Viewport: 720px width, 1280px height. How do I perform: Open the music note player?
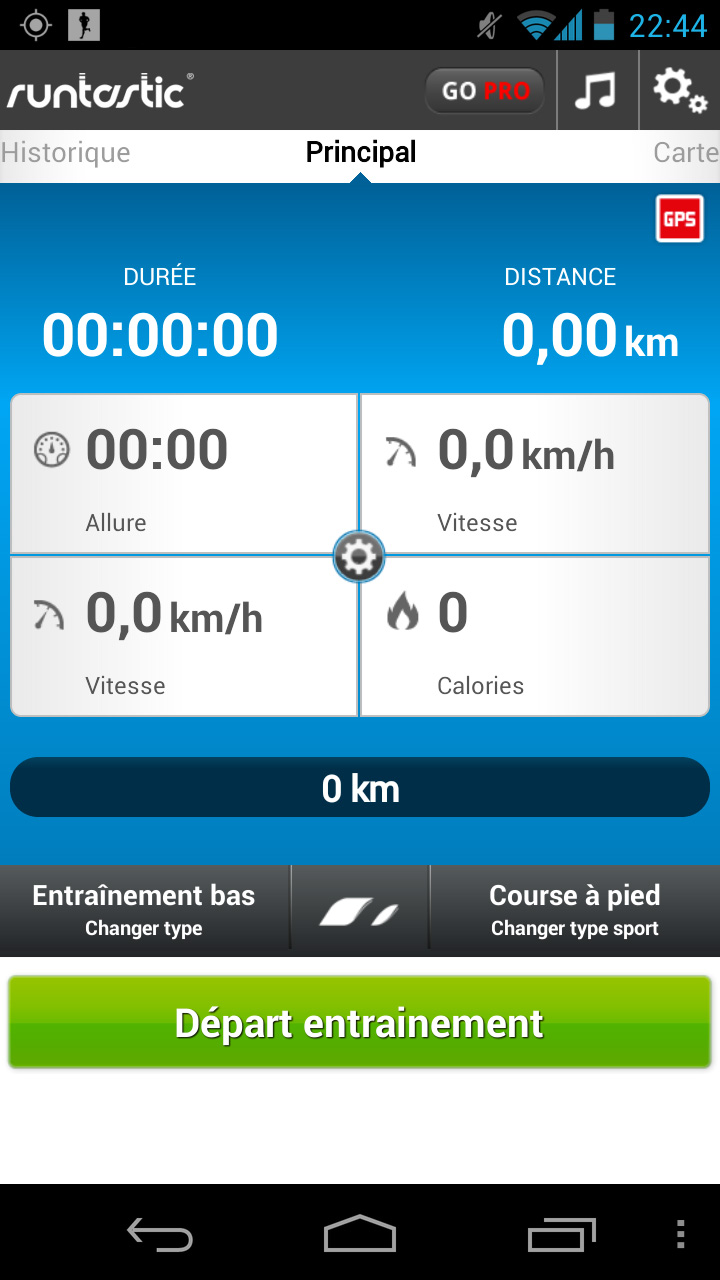[x=596, y=91]
